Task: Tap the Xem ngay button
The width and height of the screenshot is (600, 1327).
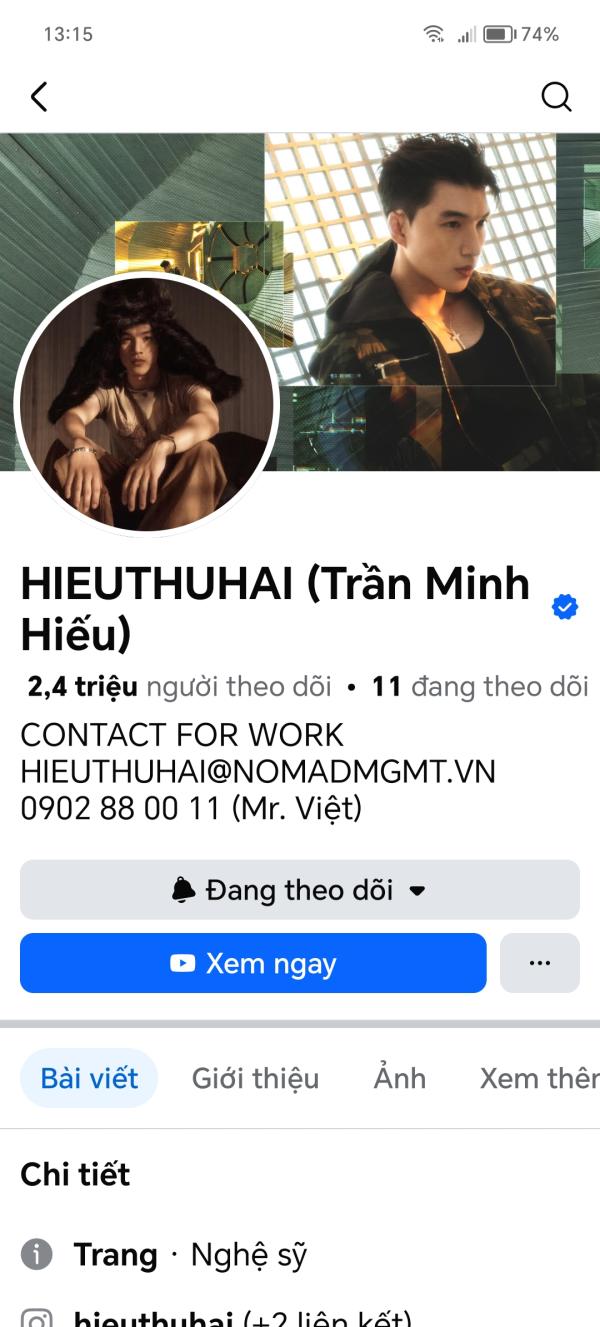Action: point(253,963)
